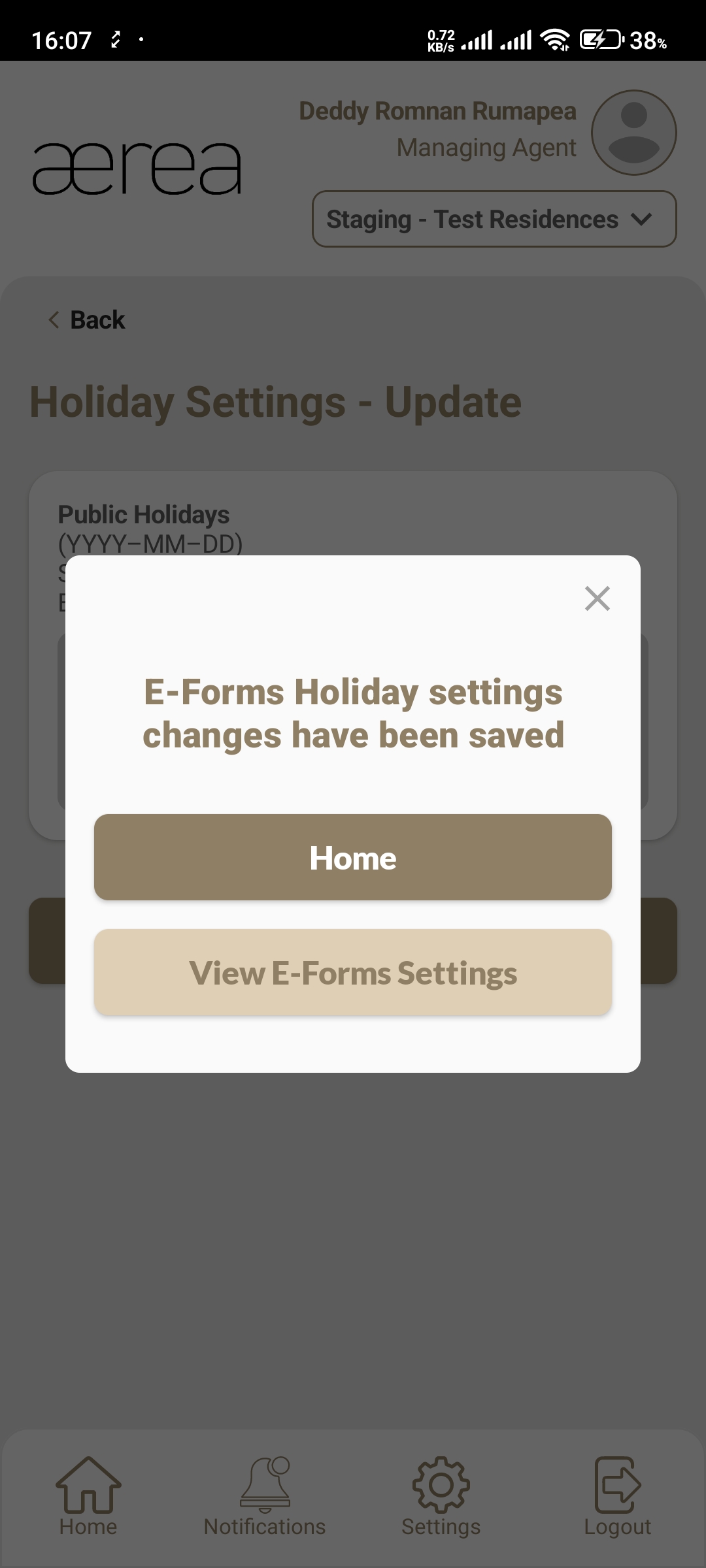
Task: Expand the Staging - Test Residences dropdown
Action: [494, 219]
